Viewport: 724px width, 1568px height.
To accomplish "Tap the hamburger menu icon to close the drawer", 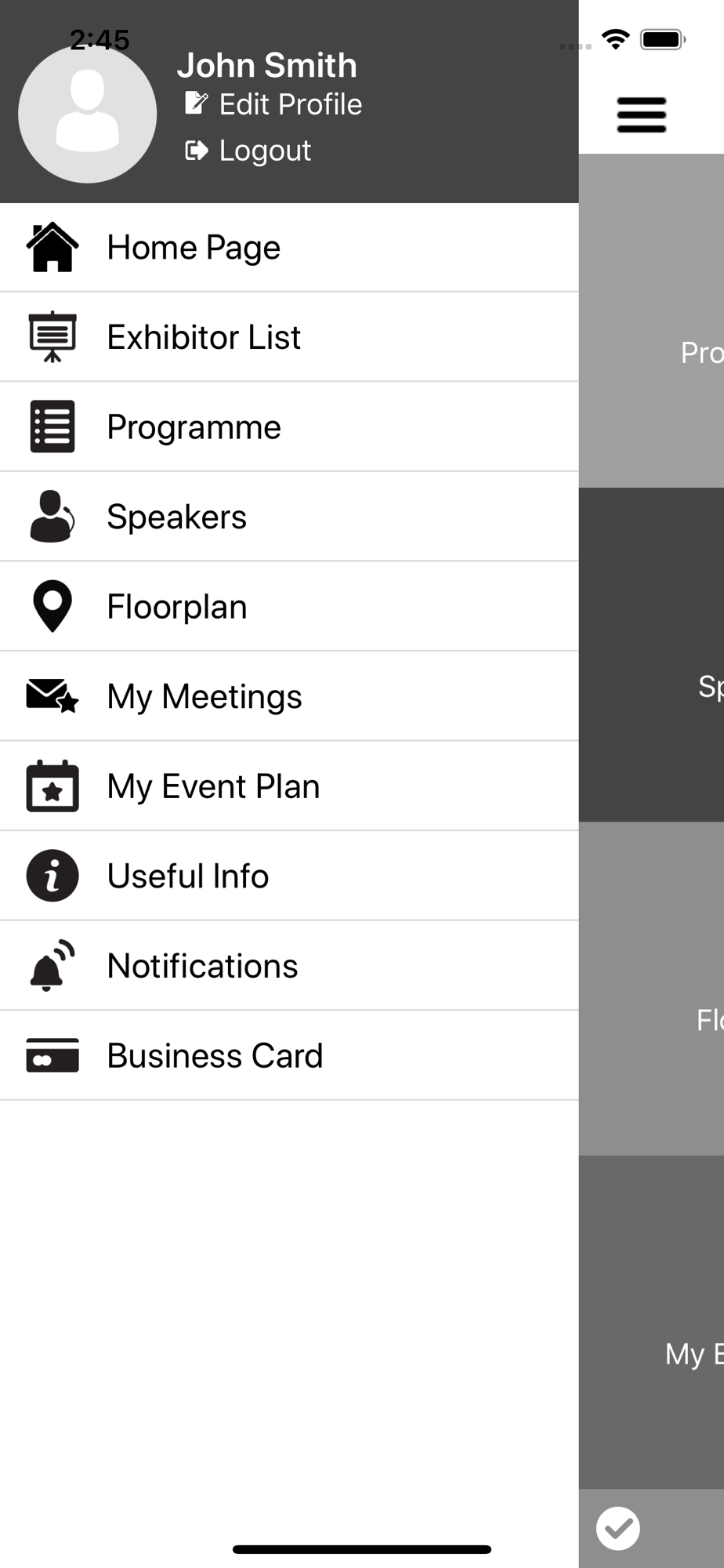I will click(641, 115).
